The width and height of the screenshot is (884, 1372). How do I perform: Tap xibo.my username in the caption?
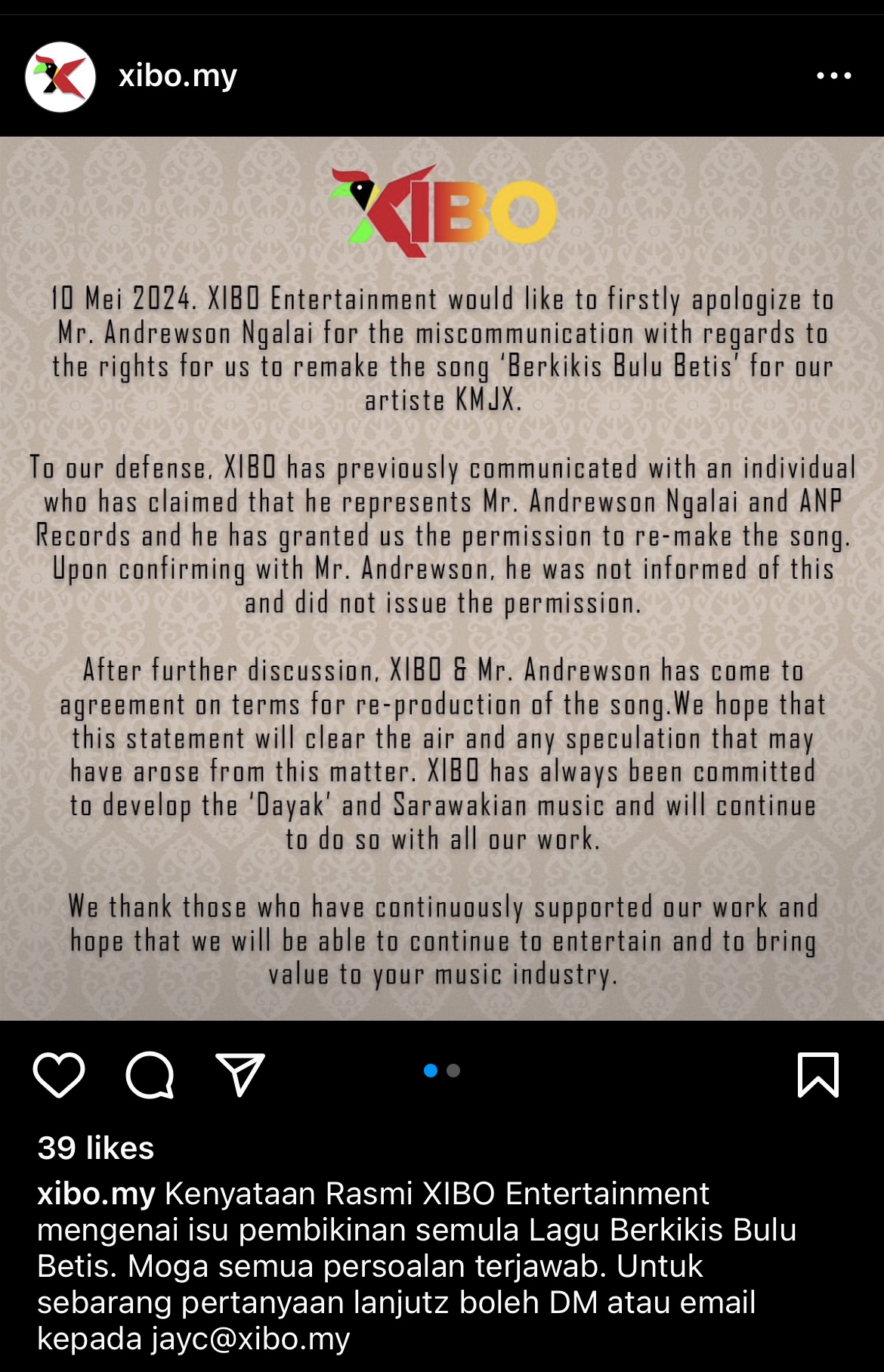96,1194
